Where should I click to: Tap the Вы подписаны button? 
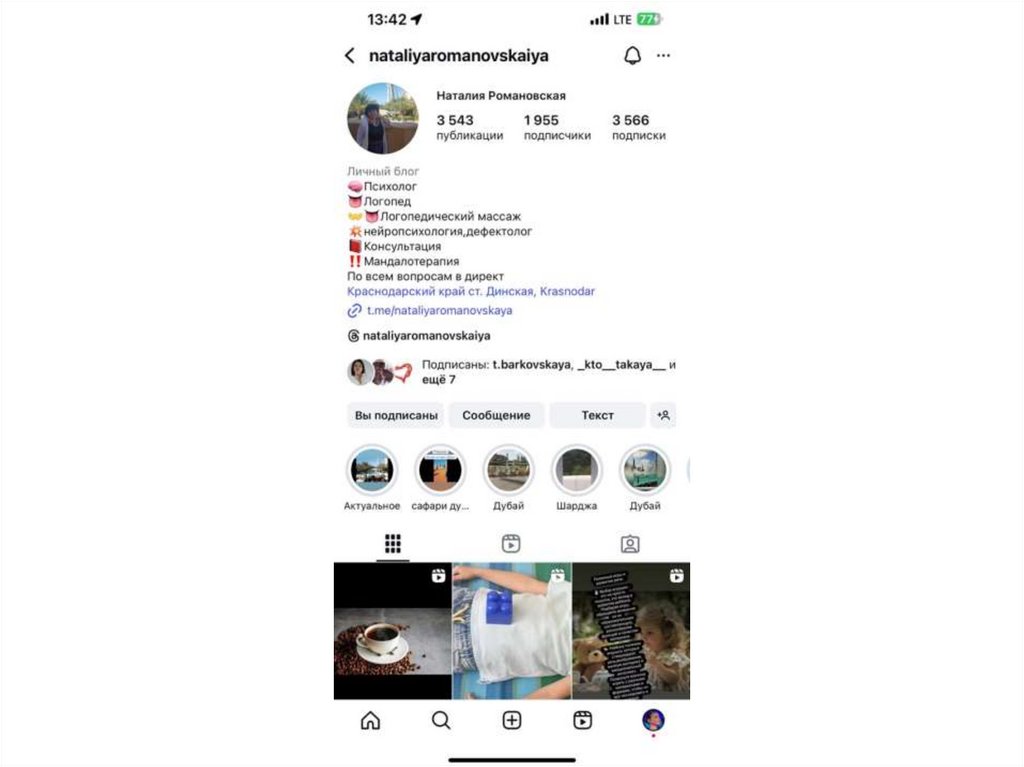[396, 415]
